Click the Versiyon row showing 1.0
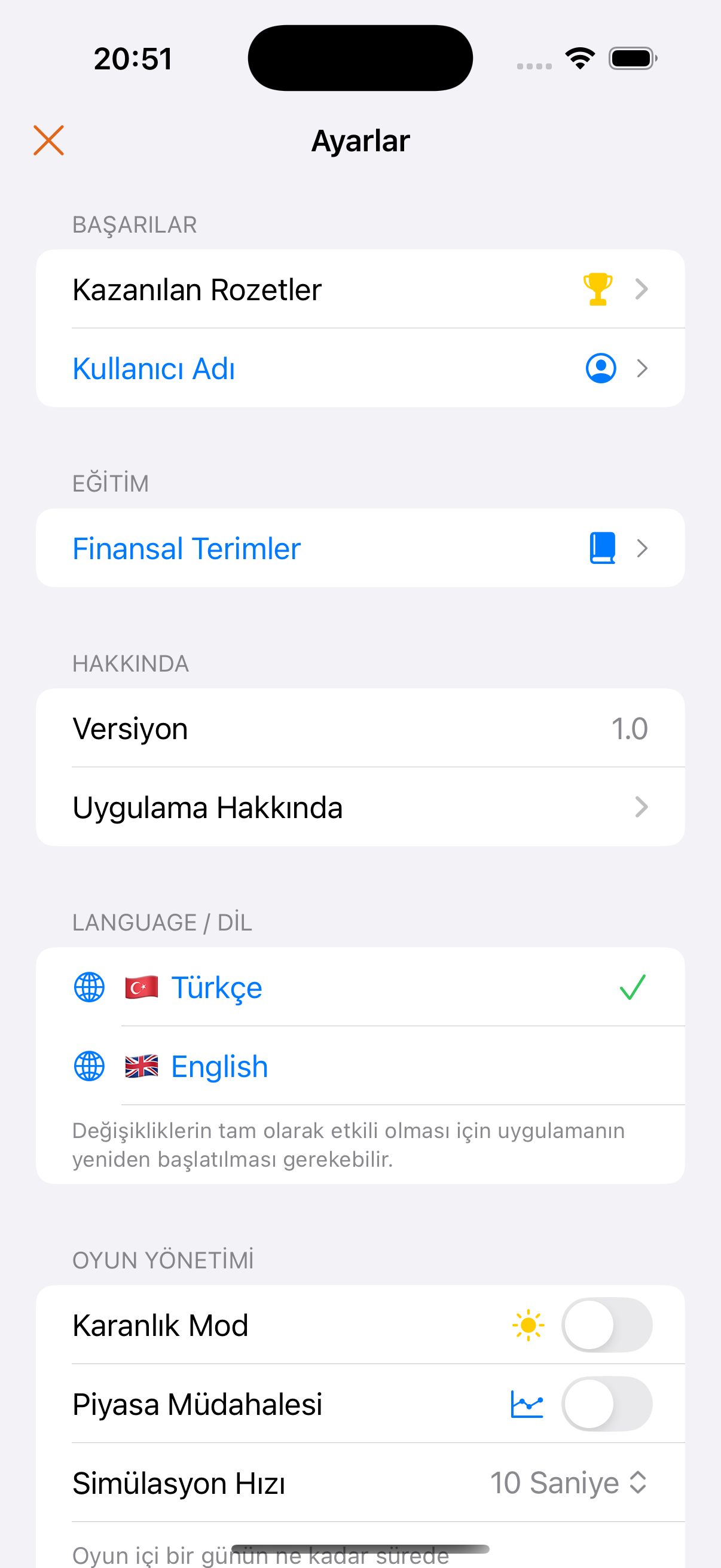This screenshot has width=721, height=1568. [361, 728]
